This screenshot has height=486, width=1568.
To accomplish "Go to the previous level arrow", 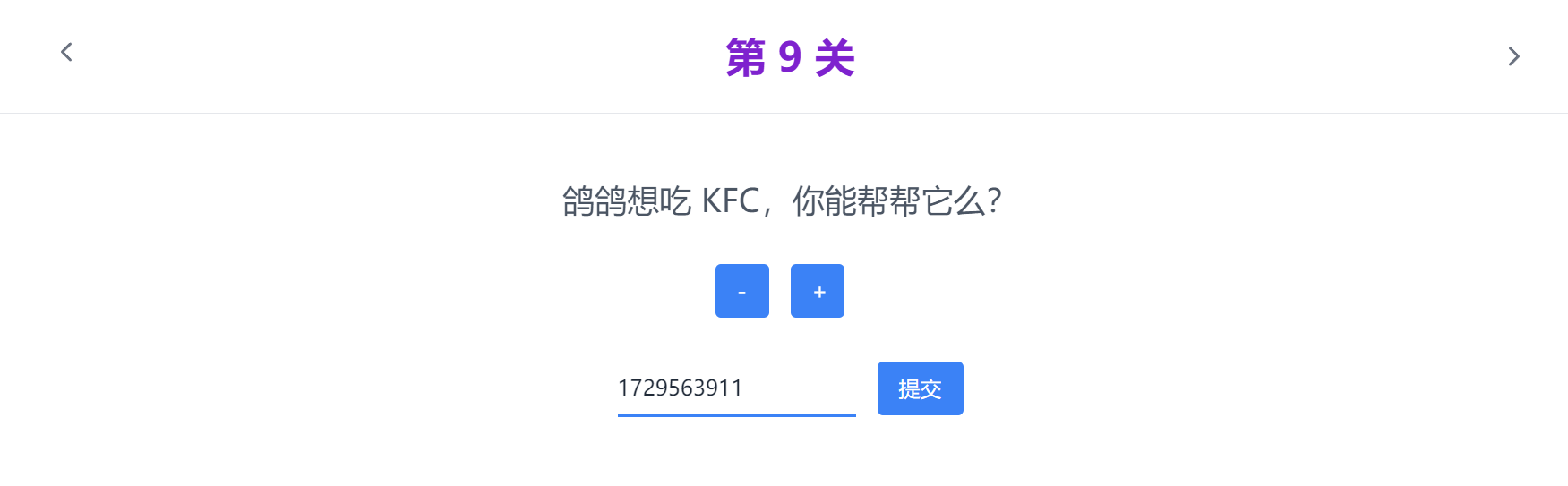I will click(x=66, y=52).
